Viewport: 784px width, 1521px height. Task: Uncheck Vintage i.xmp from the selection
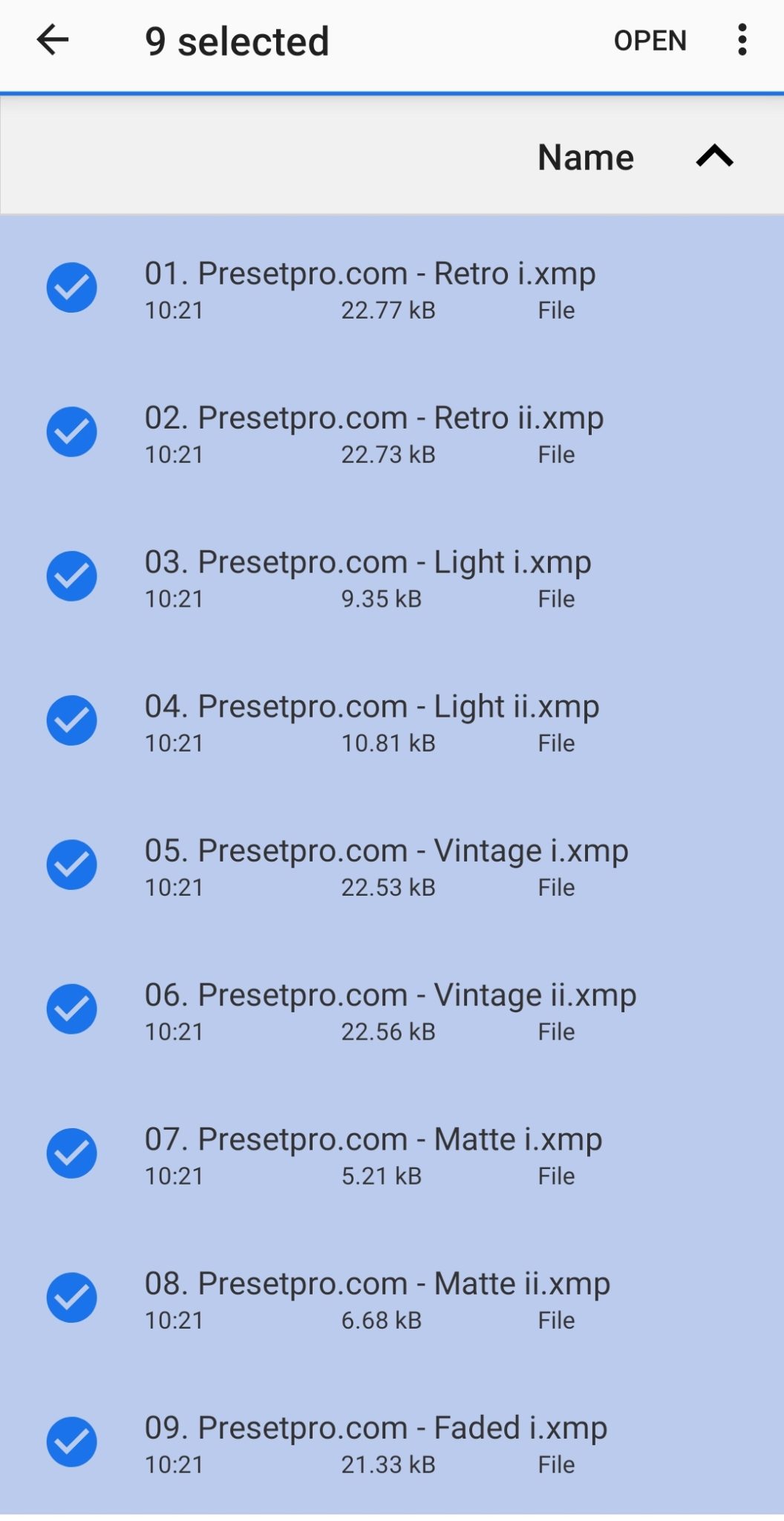point(71,864)
